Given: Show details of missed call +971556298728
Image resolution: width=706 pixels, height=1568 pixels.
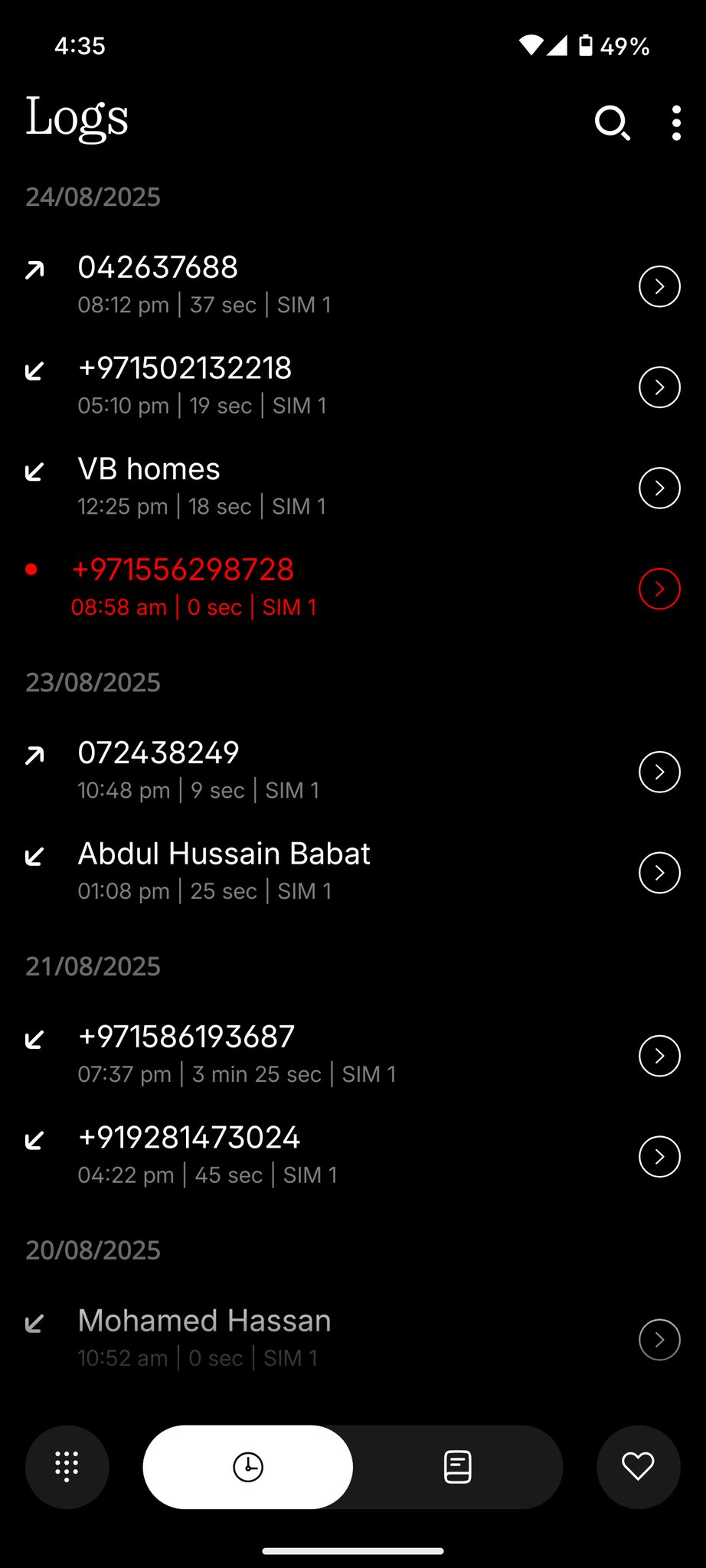Looking at the screenshot, I should [659, 589].
